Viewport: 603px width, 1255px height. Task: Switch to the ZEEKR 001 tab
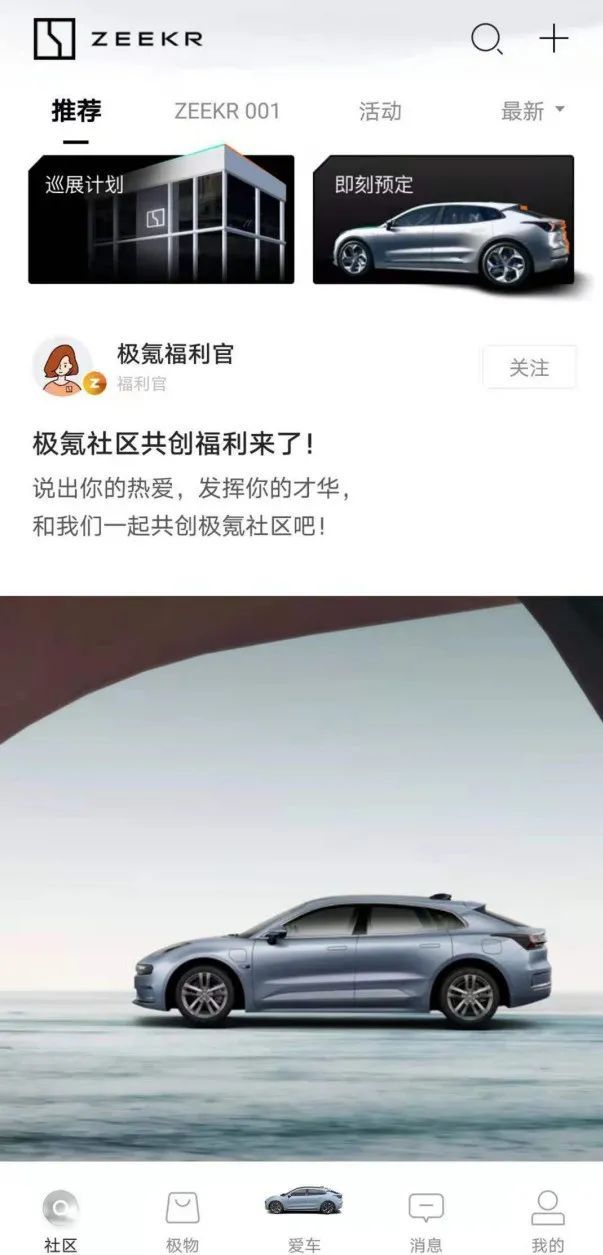coord(227,111)
